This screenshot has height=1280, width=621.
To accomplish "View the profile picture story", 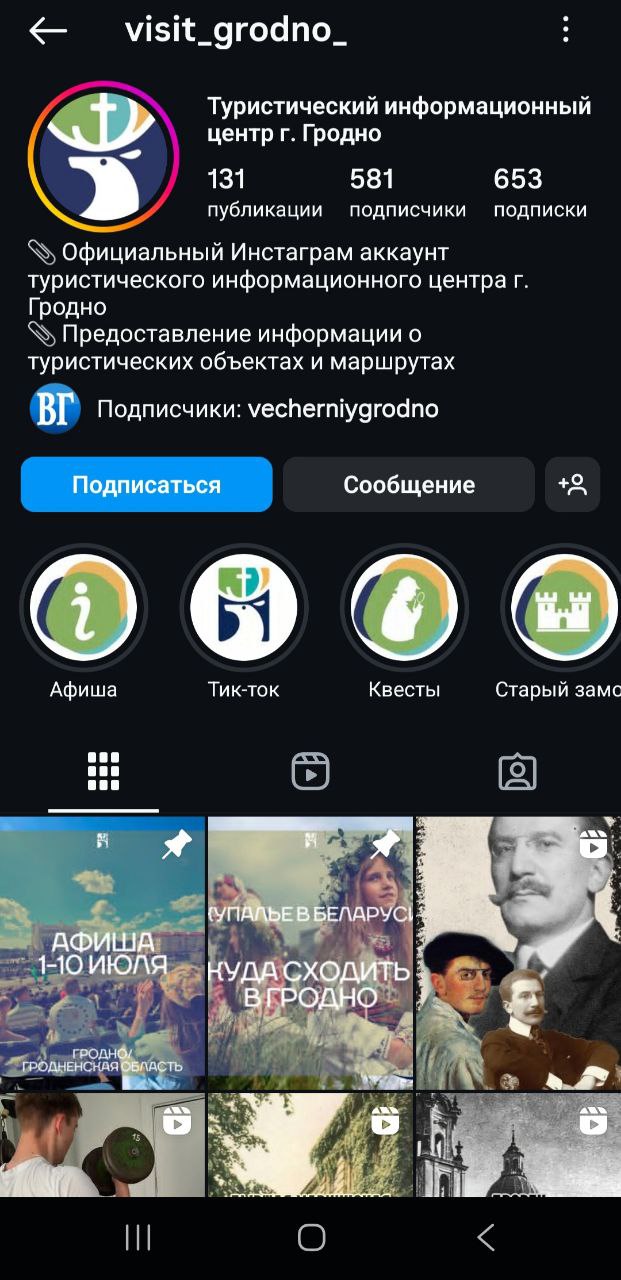I will click(x=103, y=157).
